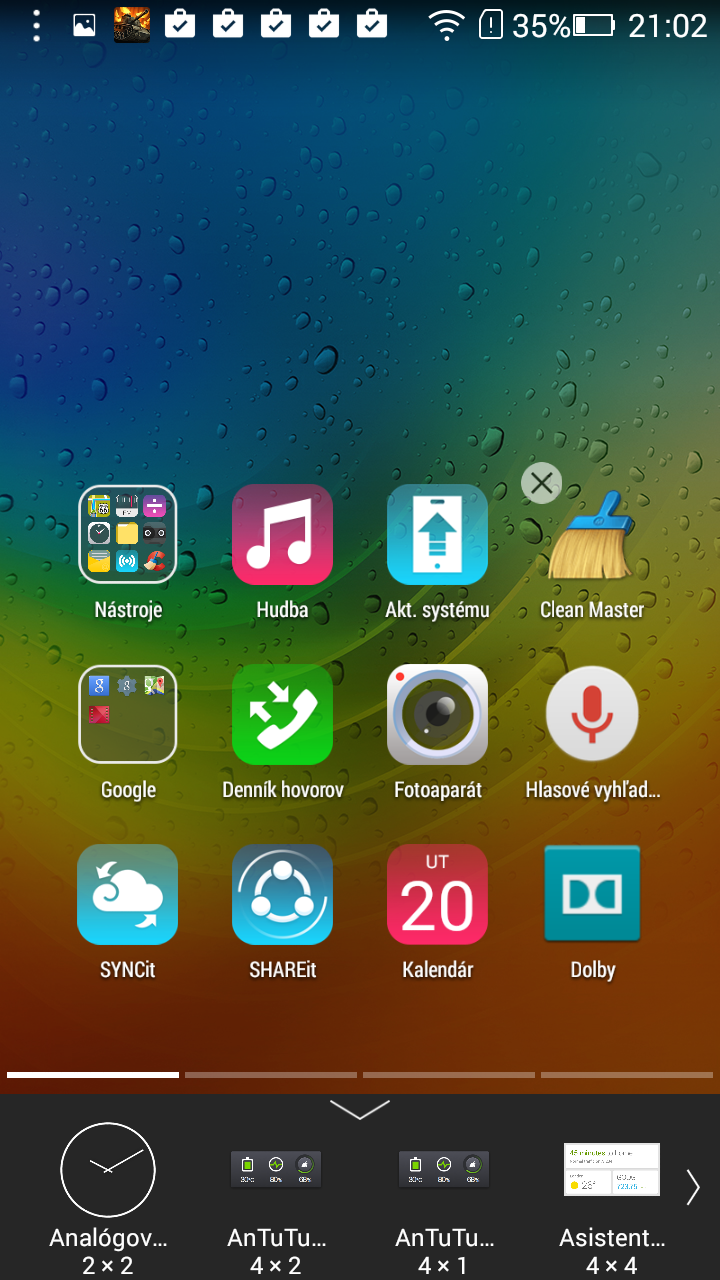This screenshot has height=1280, width=720.
Task: Launch the Hudba music app
Action: [x=282, y=535]
